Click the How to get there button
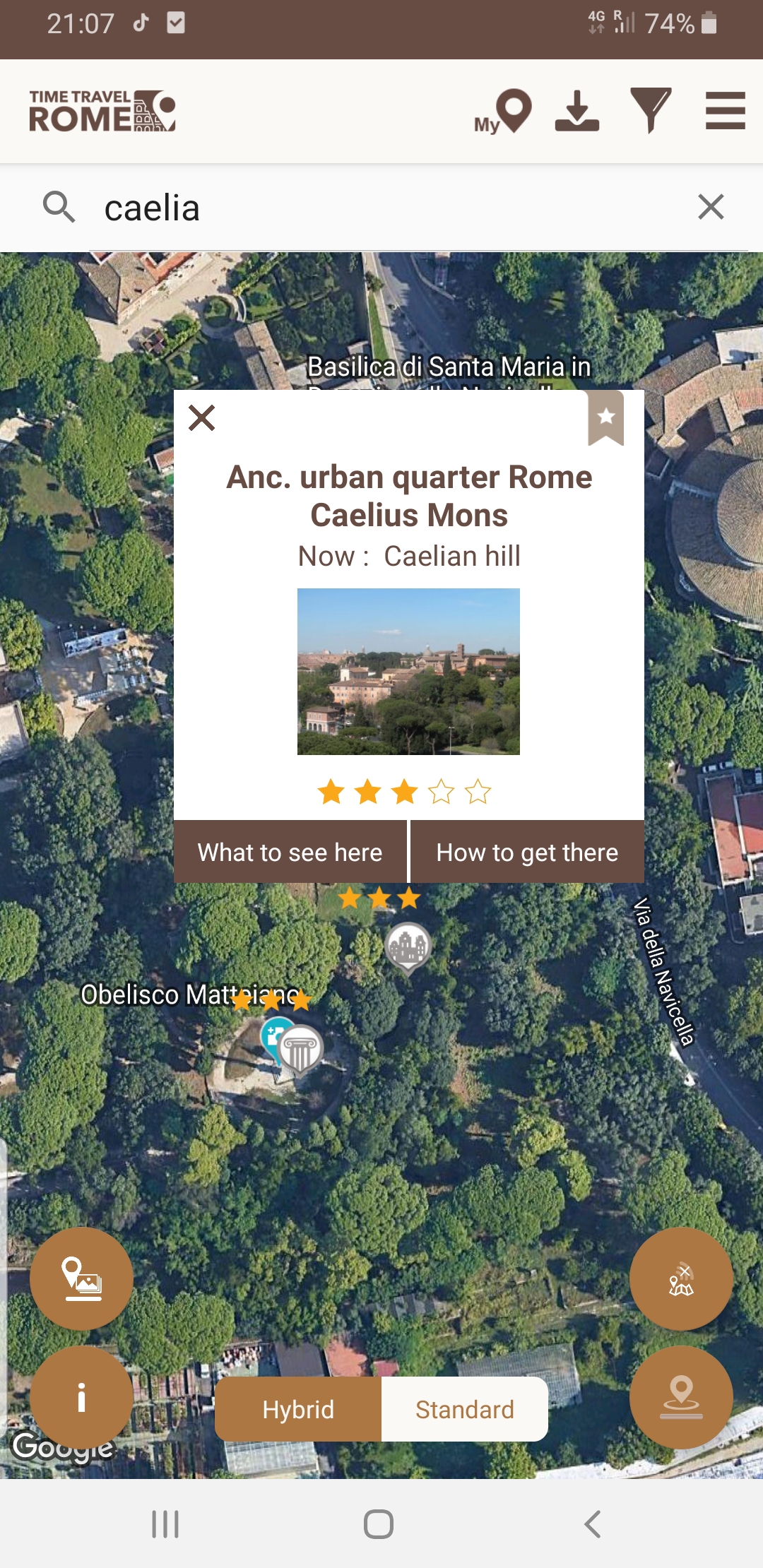 pos(527,853)
